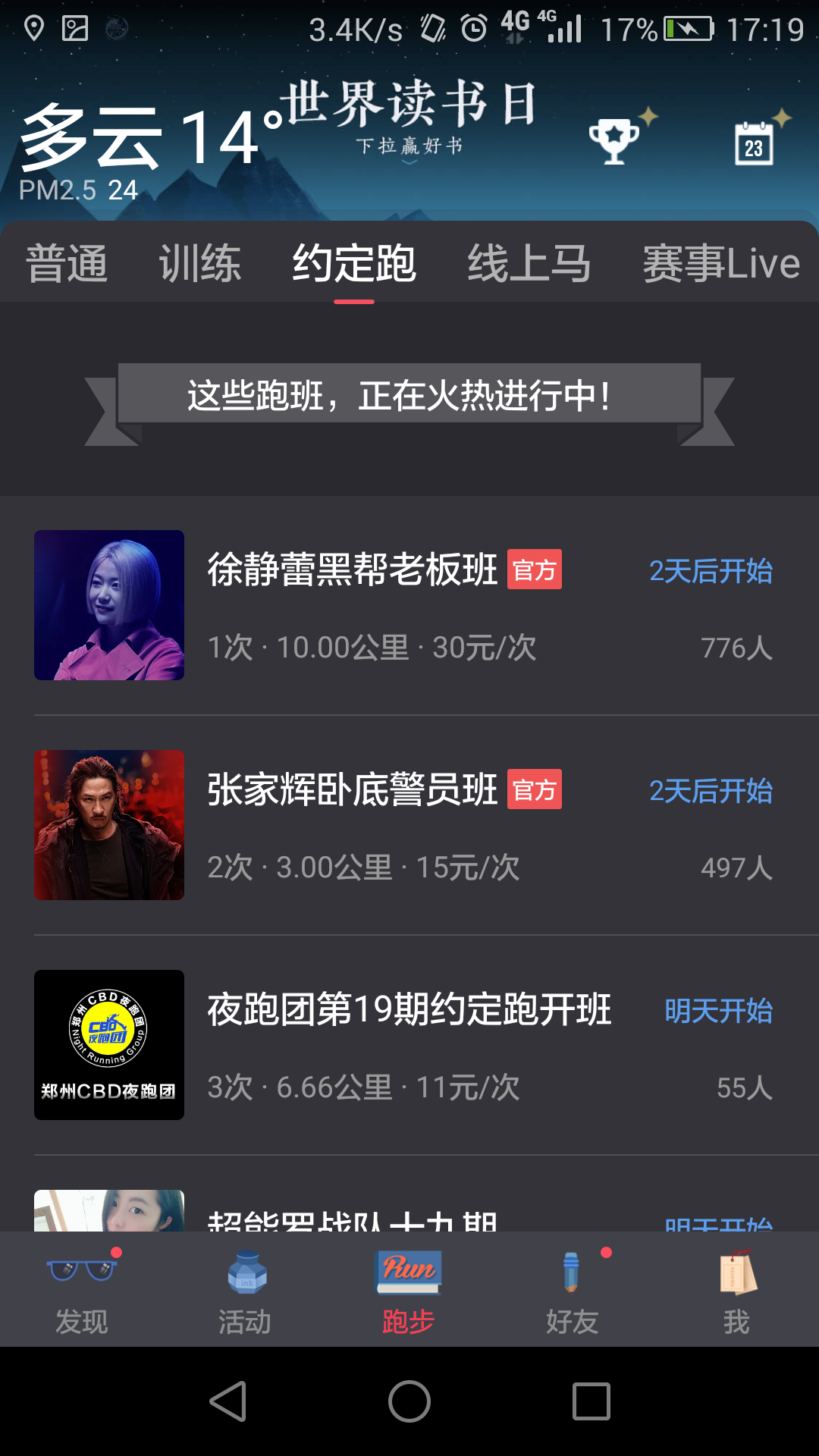Open the calendar icon showing 23

(754, 143)
